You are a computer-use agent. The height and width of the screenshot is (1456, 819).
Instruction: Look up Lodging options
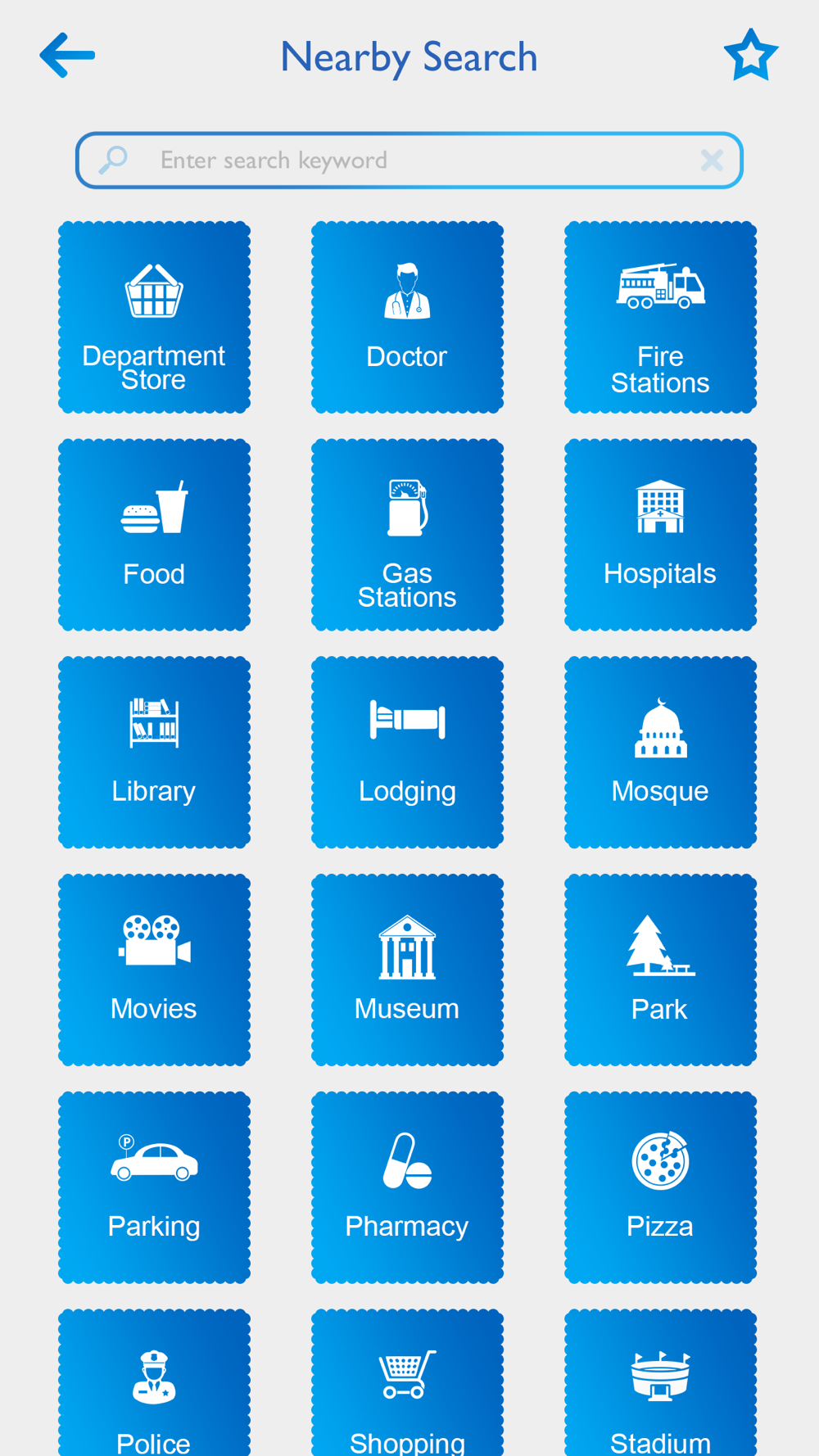[x=407, y=752]
